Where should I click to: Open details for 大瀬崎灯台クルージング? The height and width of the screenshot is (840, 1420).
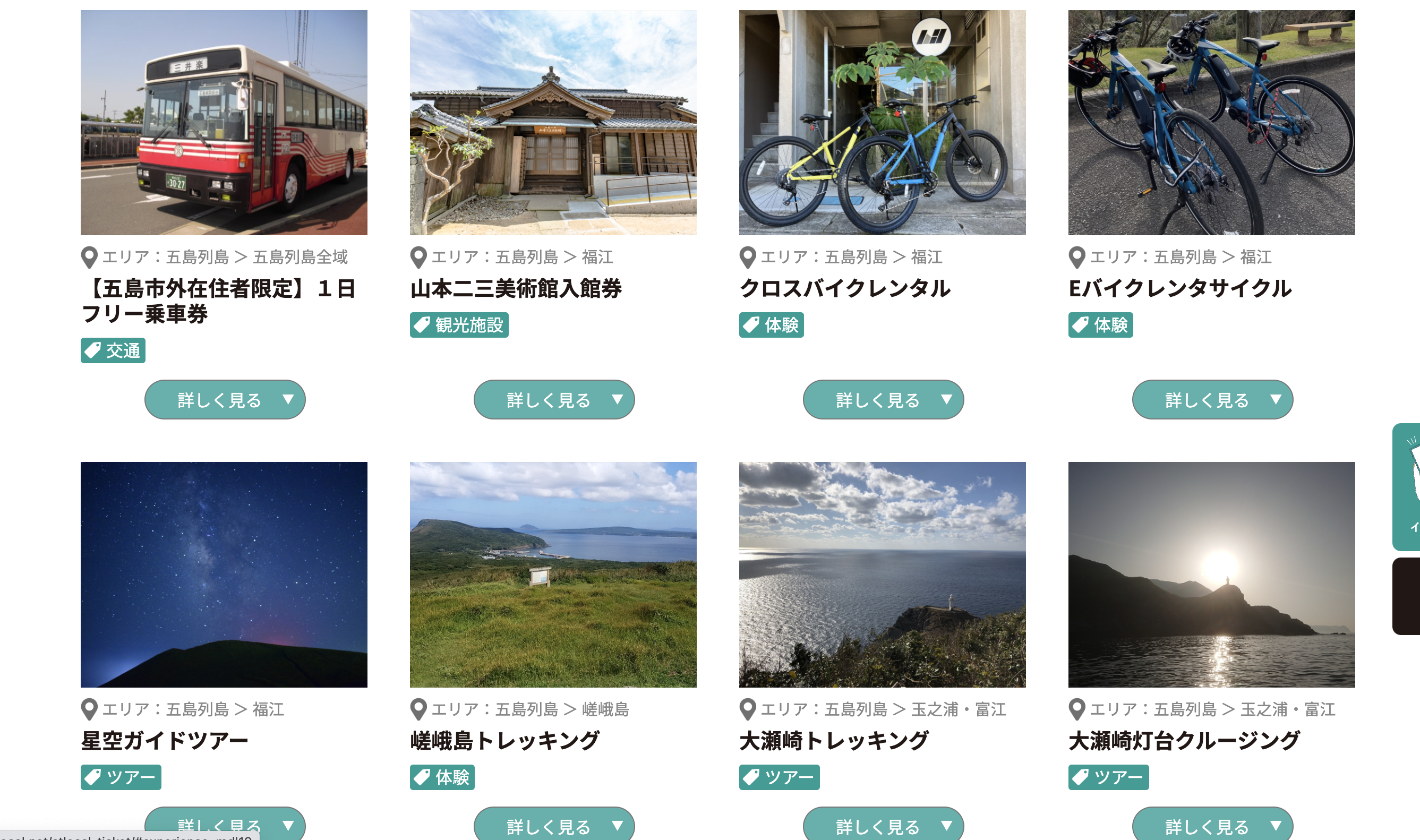(x=1212, y=825)
